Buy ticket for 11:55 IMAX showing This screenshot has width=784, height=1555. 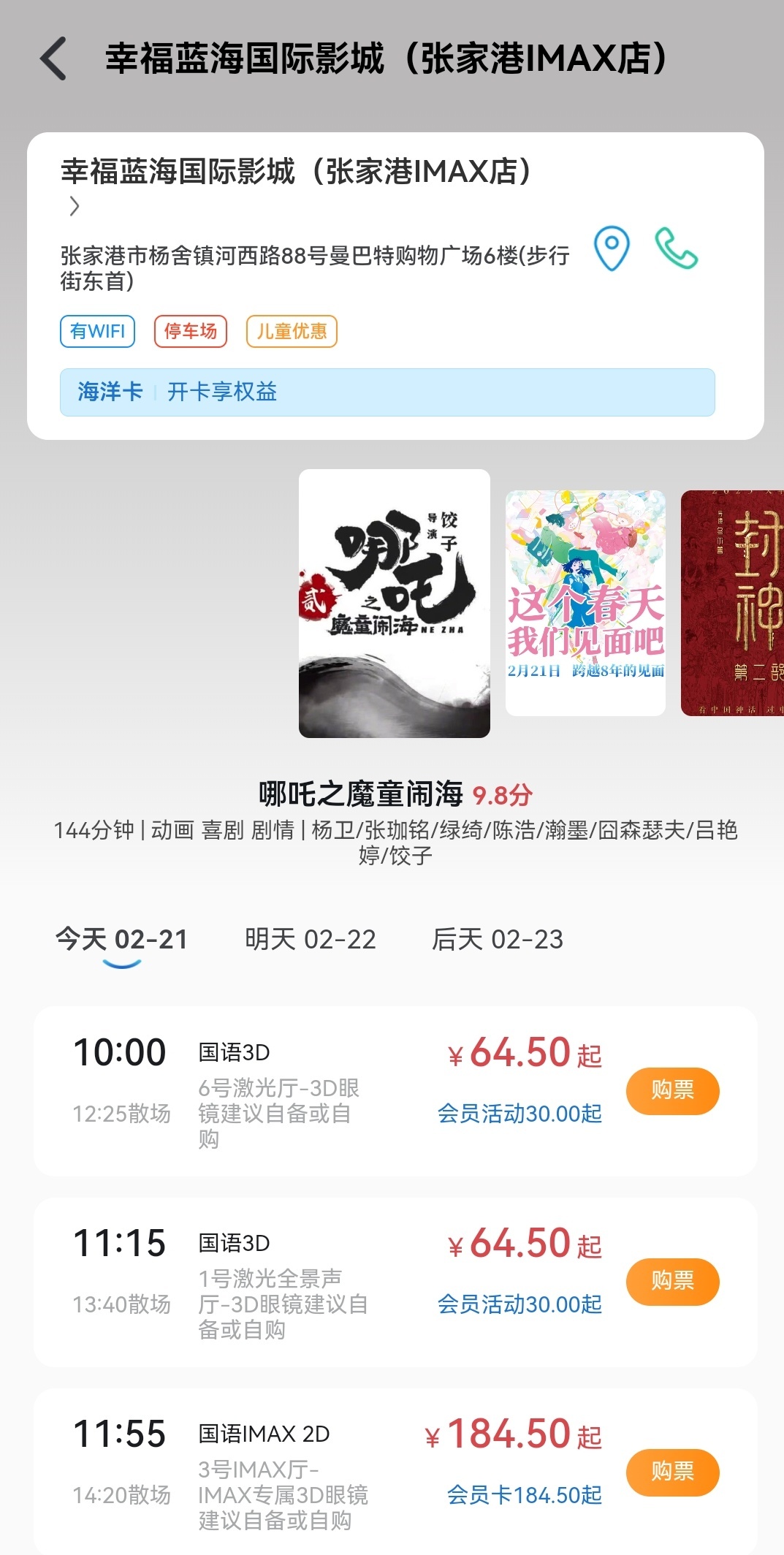pyautogui.click(x=672, y=1472)
